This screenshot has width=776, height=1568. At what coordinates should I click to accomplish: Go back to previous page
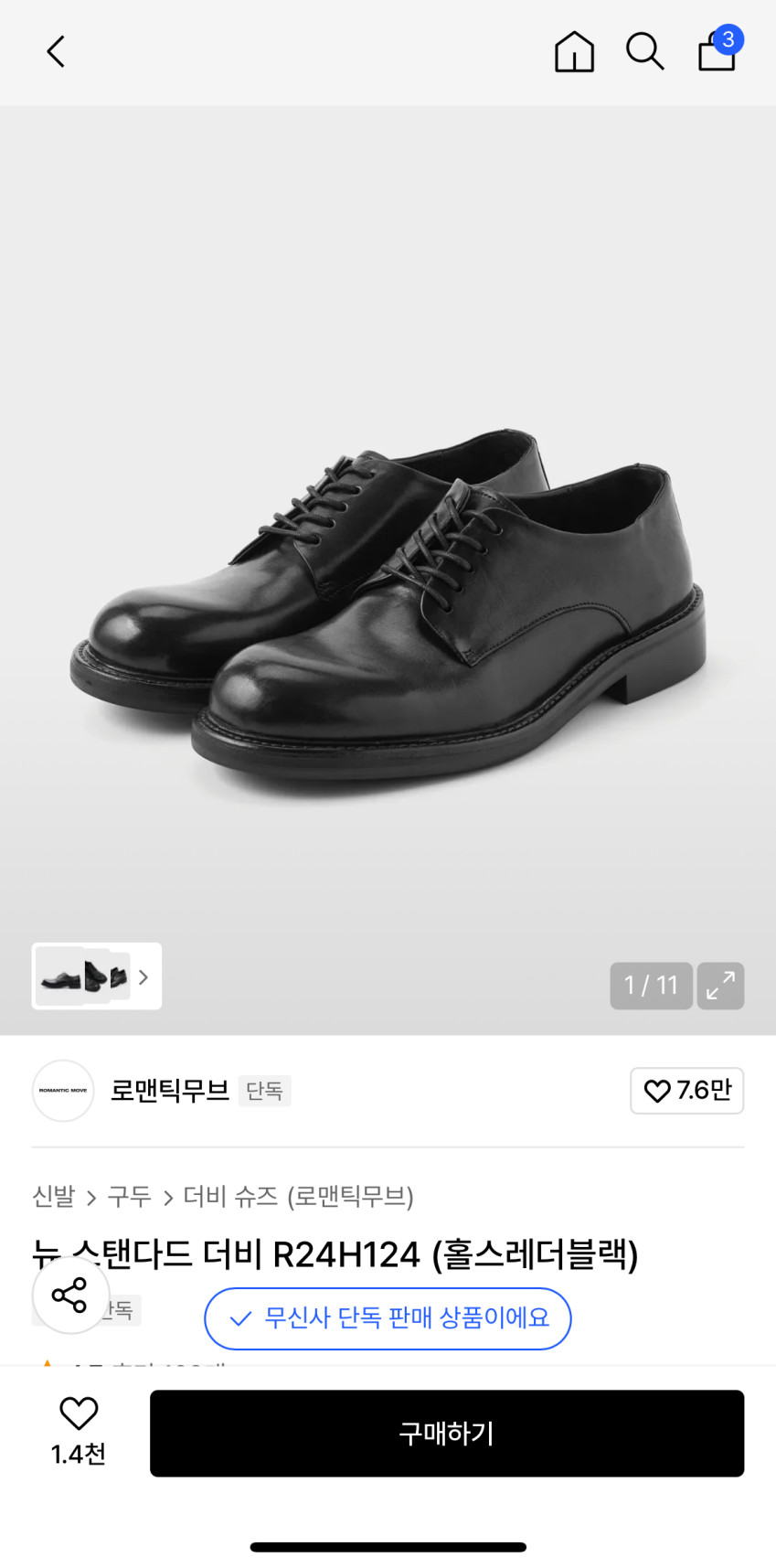point(56,52)
